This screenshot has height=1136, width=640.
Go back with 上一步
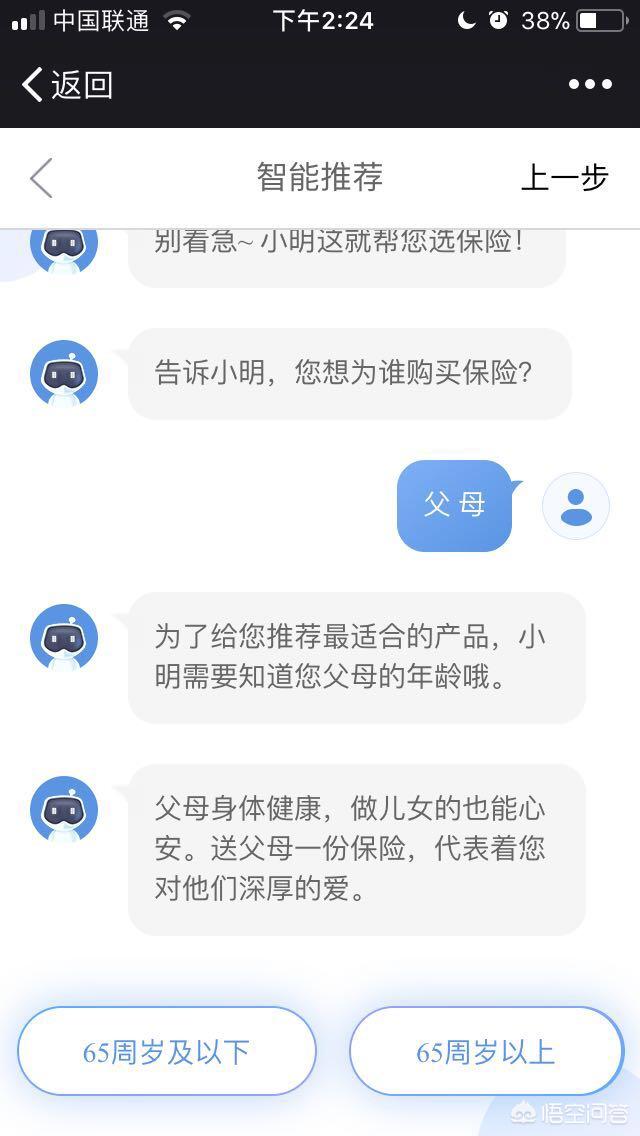pyautogui.click(x=564, y=178)
